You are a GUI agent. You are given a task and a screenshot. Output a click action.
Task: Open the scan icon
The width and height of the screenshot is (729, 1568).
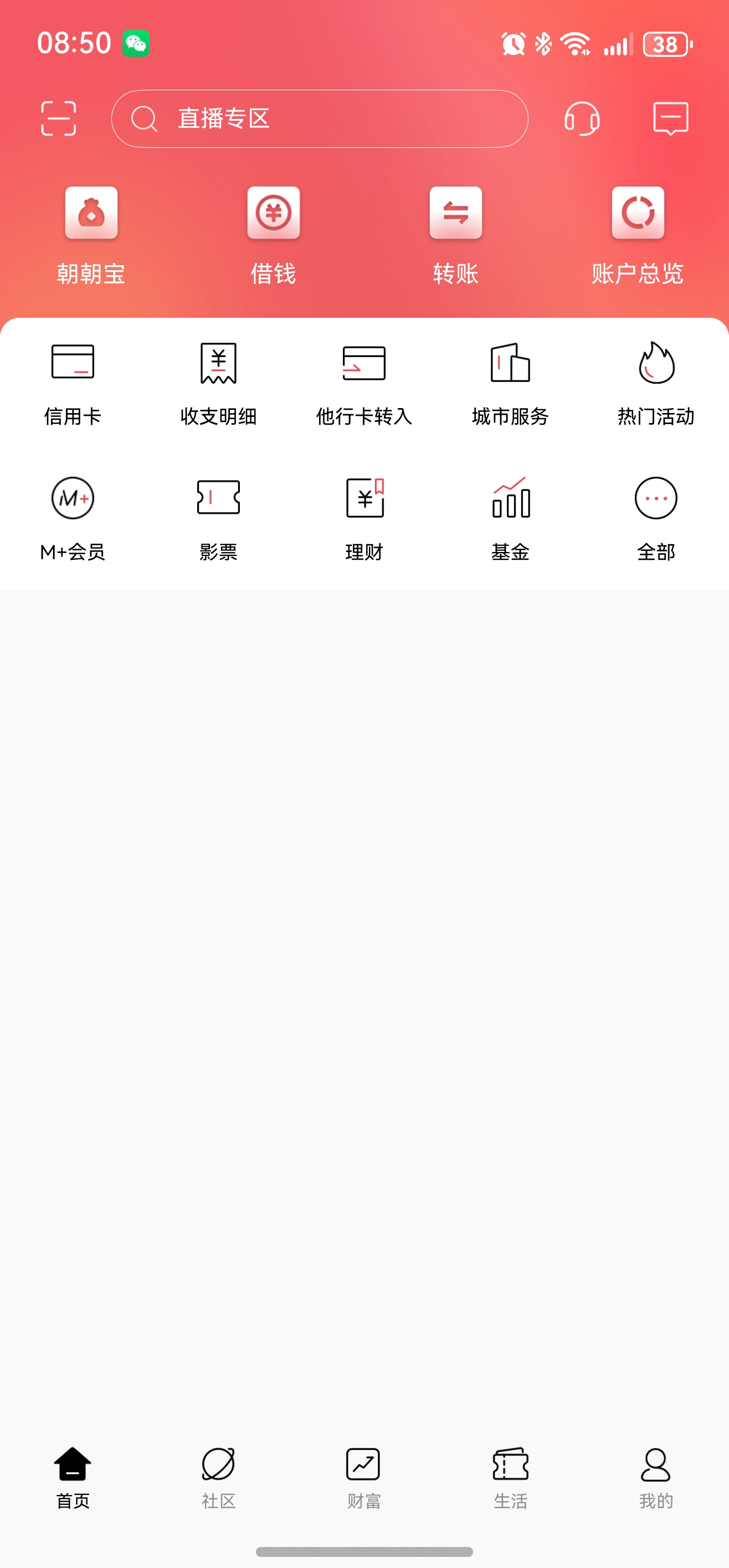tap(59, 118)
